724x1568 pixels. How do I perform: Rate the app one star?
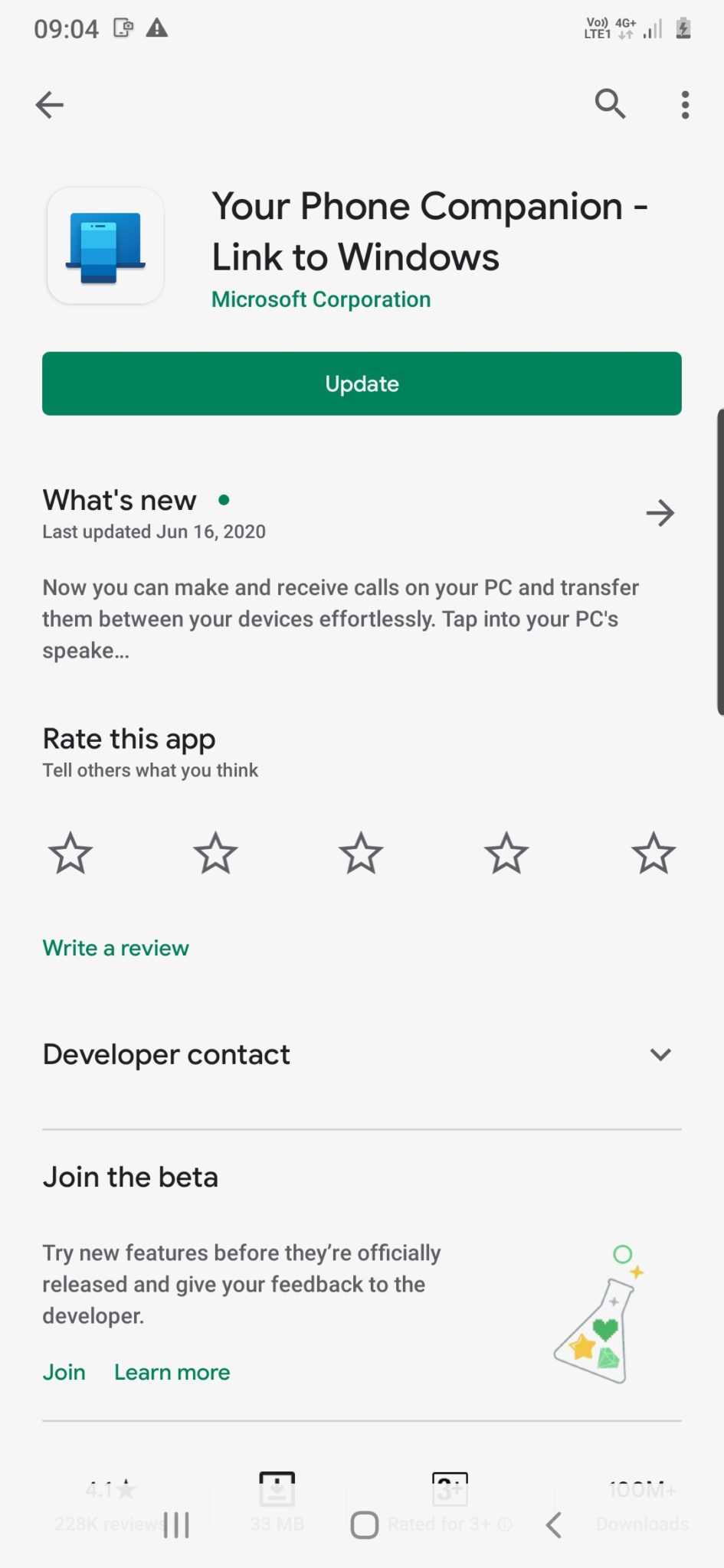point(70,853)
